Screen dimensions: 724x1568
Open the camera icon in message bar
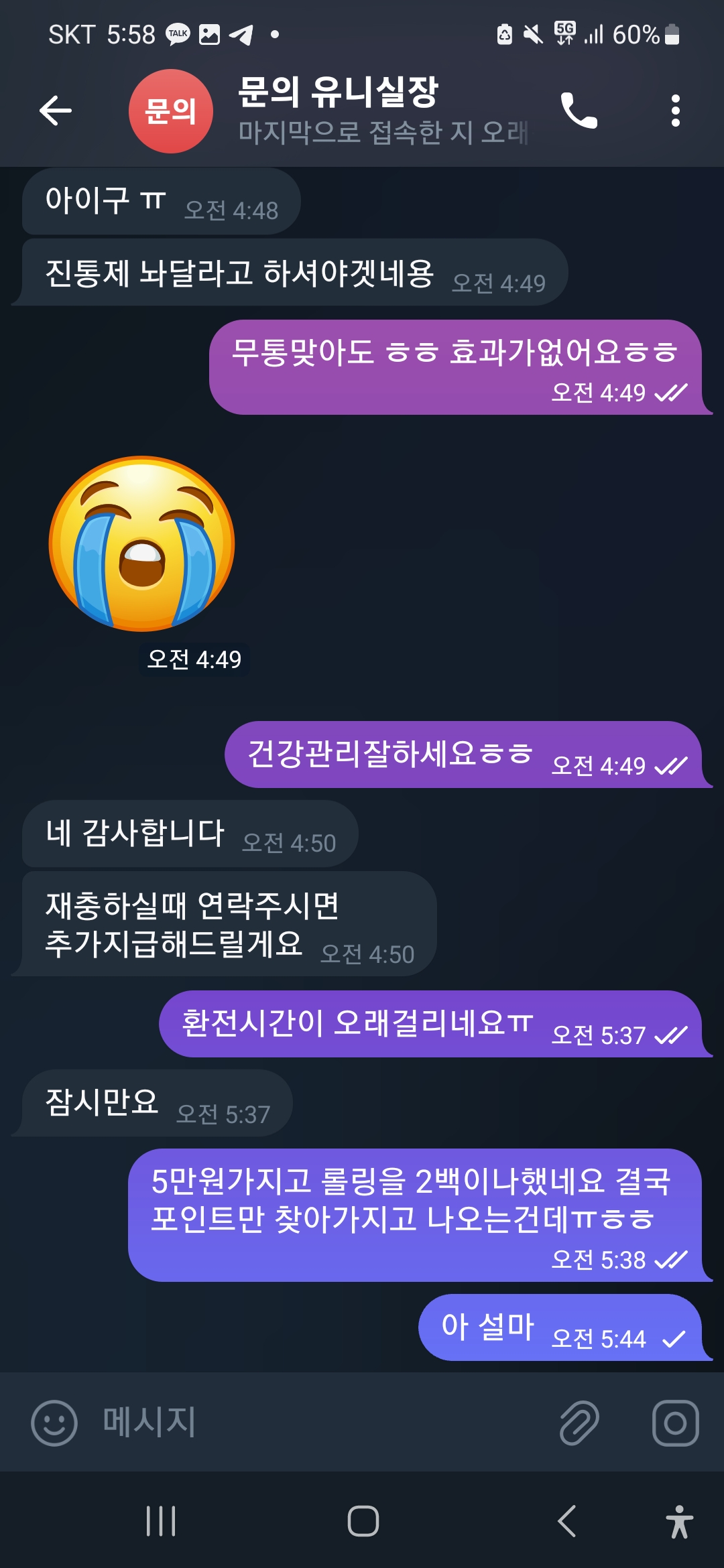click(x=675, y=1423)
